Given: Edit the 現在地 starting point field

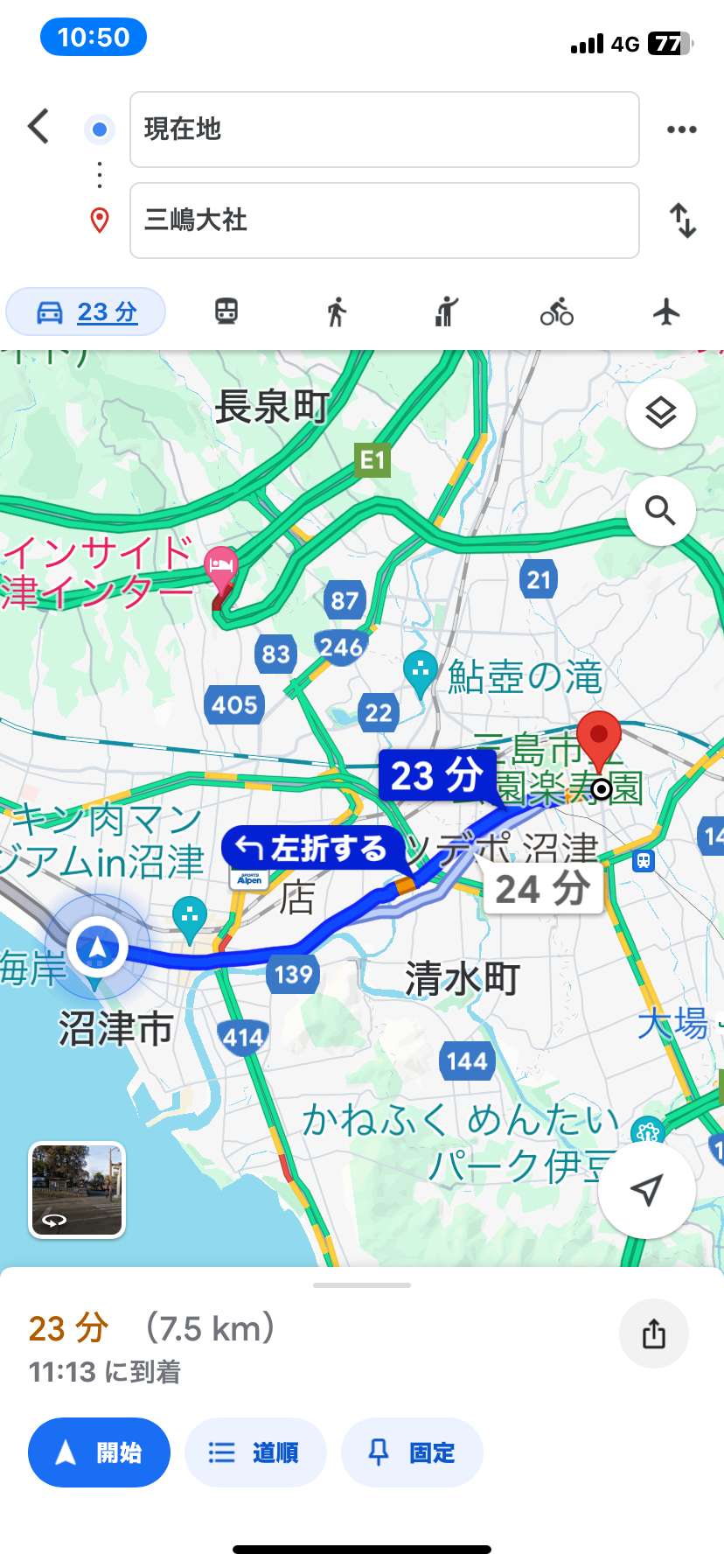Looking at the screenshot, I should (385, 129).
